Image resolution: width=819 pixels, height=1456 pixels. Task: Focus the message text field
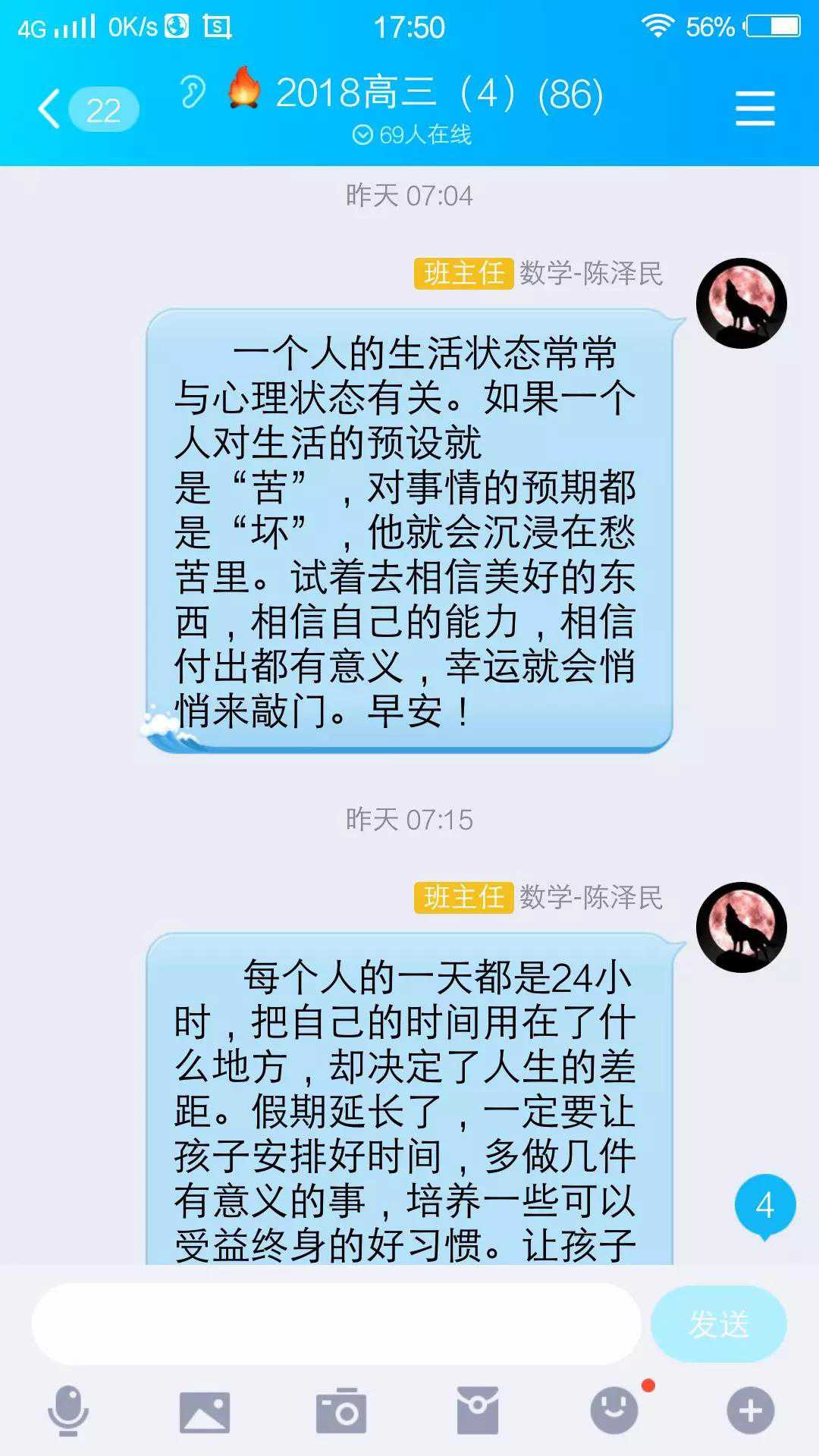336,1324
